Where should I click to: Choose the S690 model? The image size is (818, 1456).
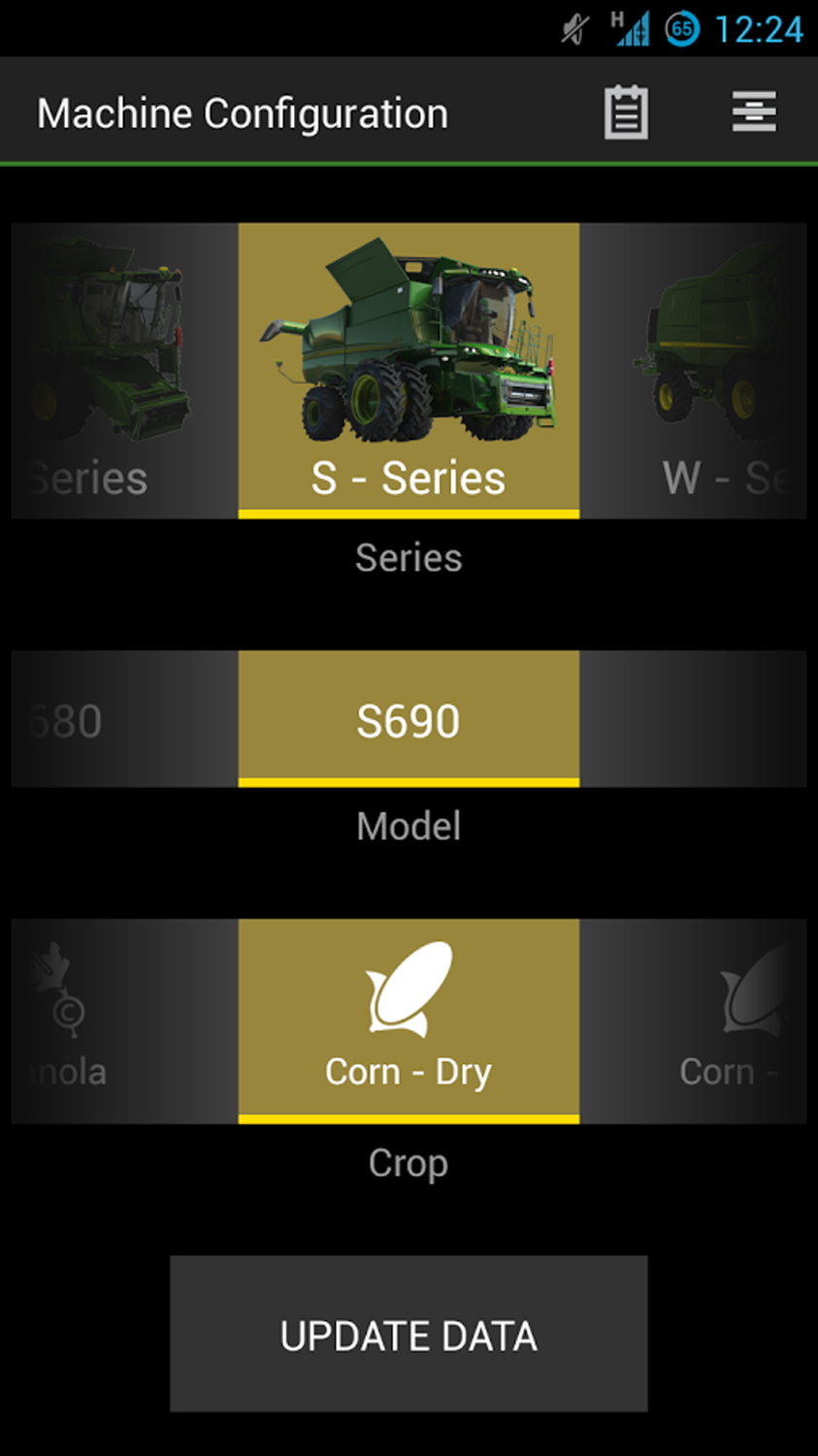coord(409,718)
